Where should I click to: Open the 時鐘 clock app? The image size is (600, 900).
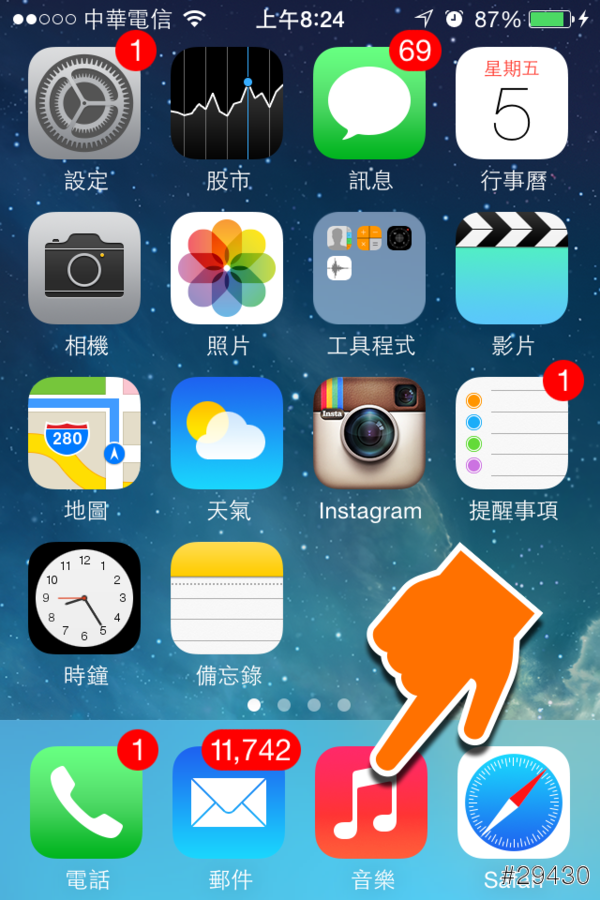[84, 598]
